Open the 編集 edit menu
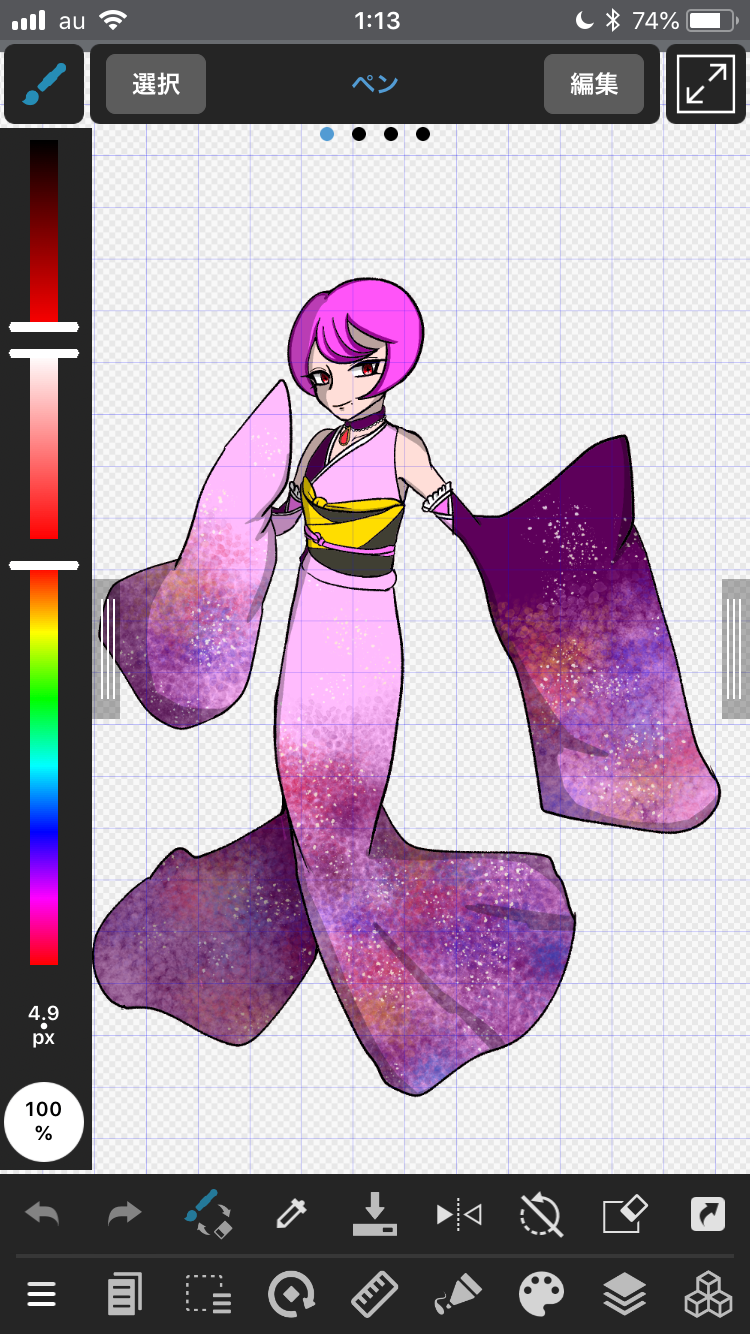Image resolution: width=750 pixels, height=1334 pixels. click(594, 84)
